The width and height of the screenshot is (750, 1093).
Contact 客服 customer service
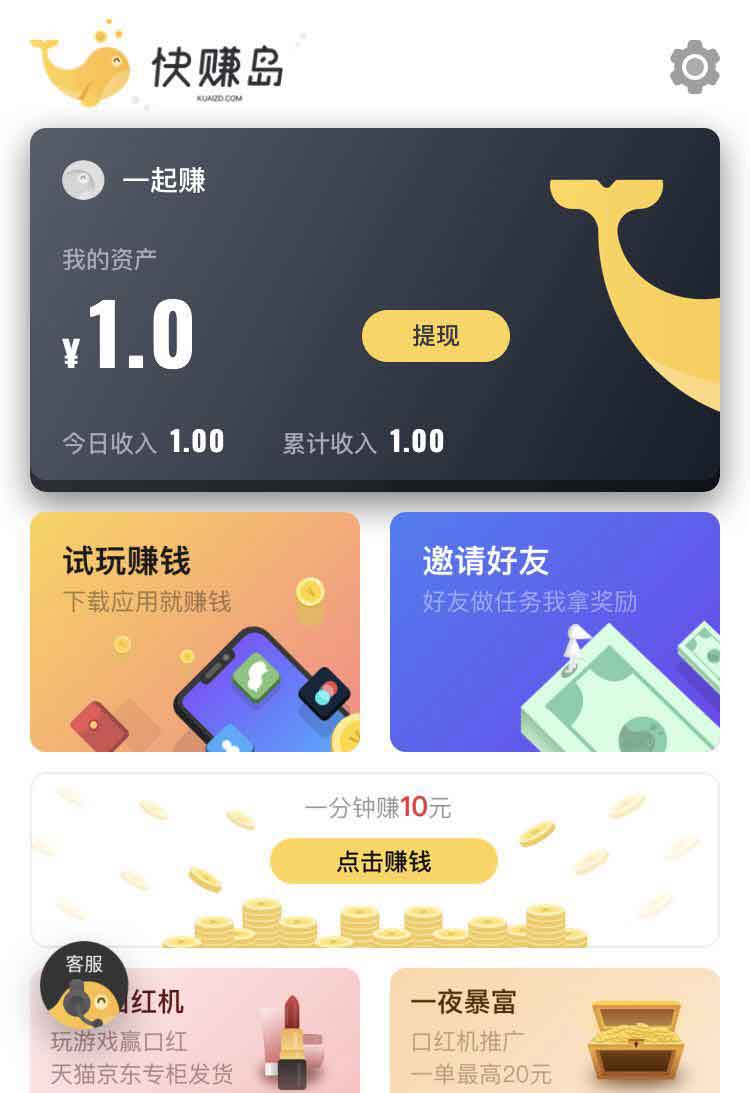tap(84, 985)
